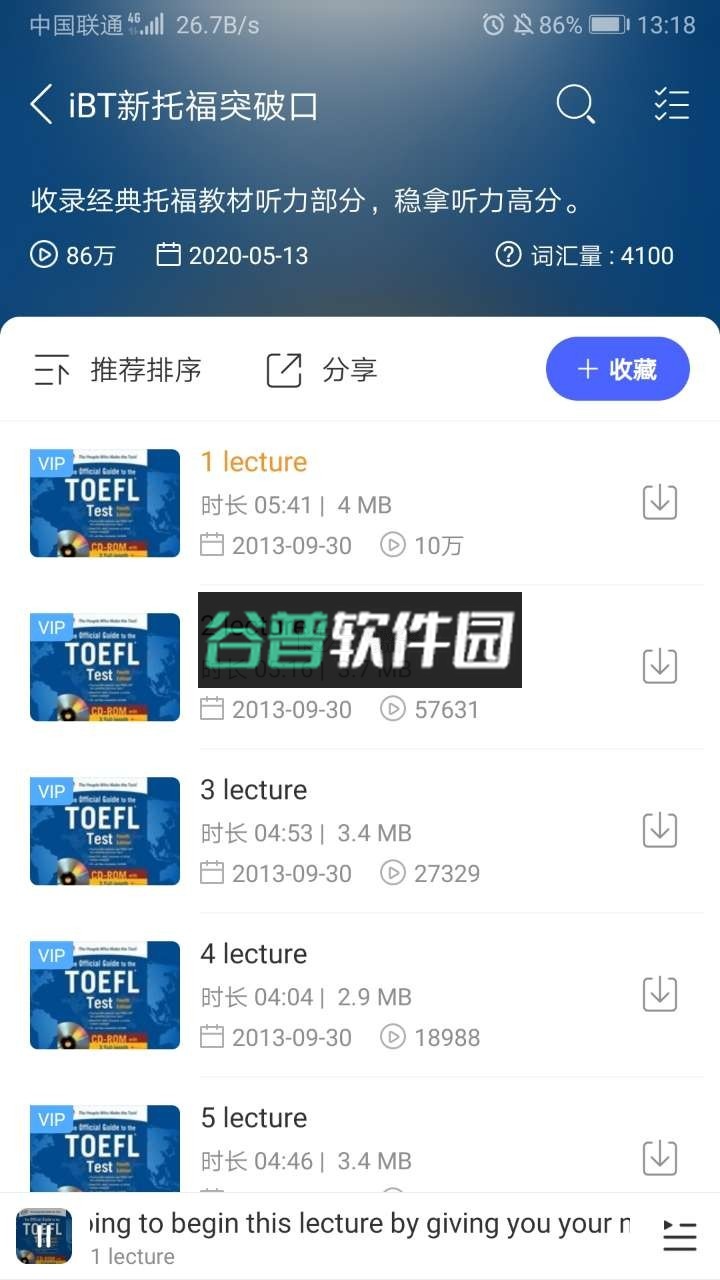Play the "4 lecture" track
Viewport: 720px width, 1280px height.
click(x=253, y=955)
